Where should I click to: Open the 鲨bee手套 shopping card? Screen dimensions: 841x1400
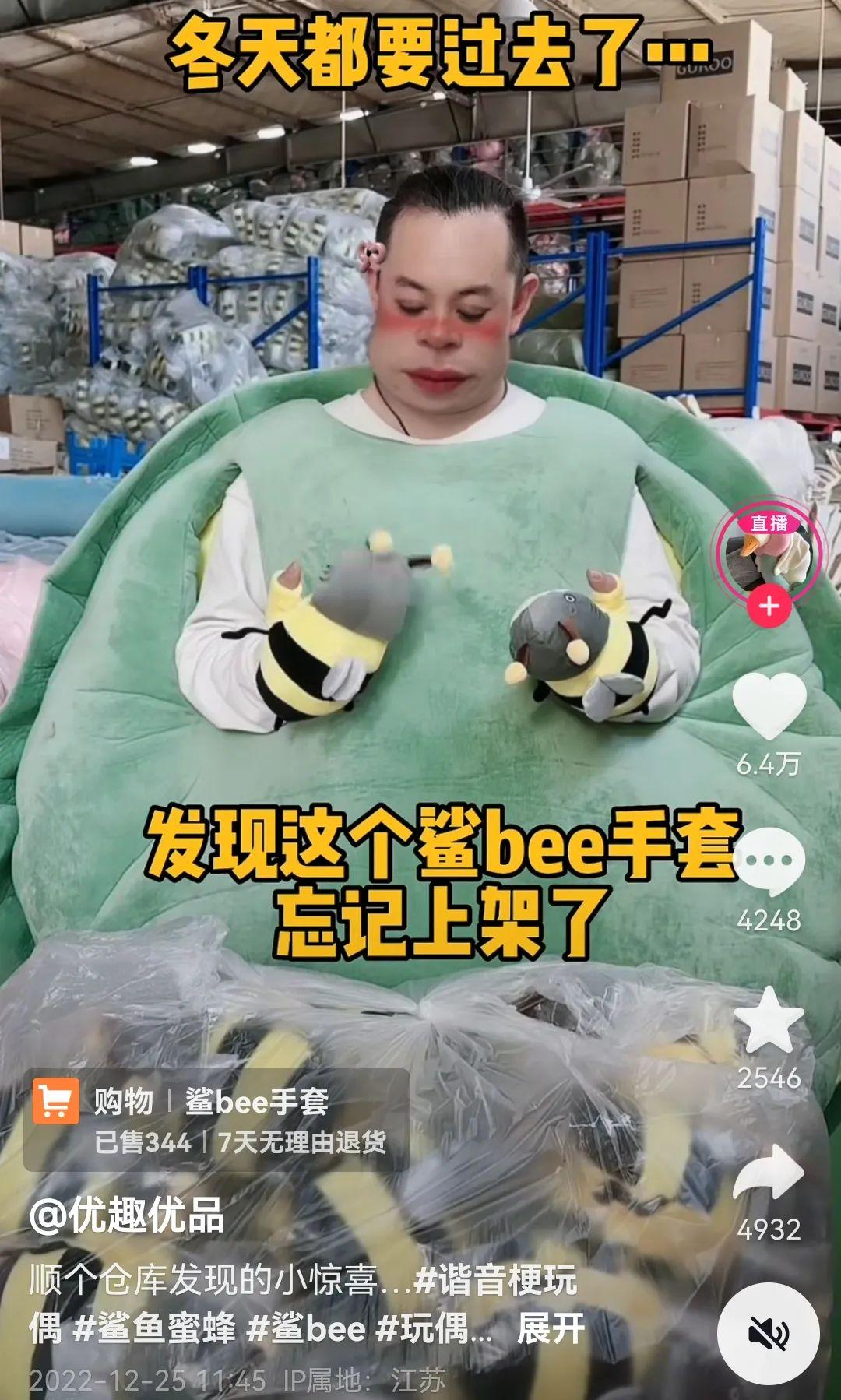click(216, 1120)
